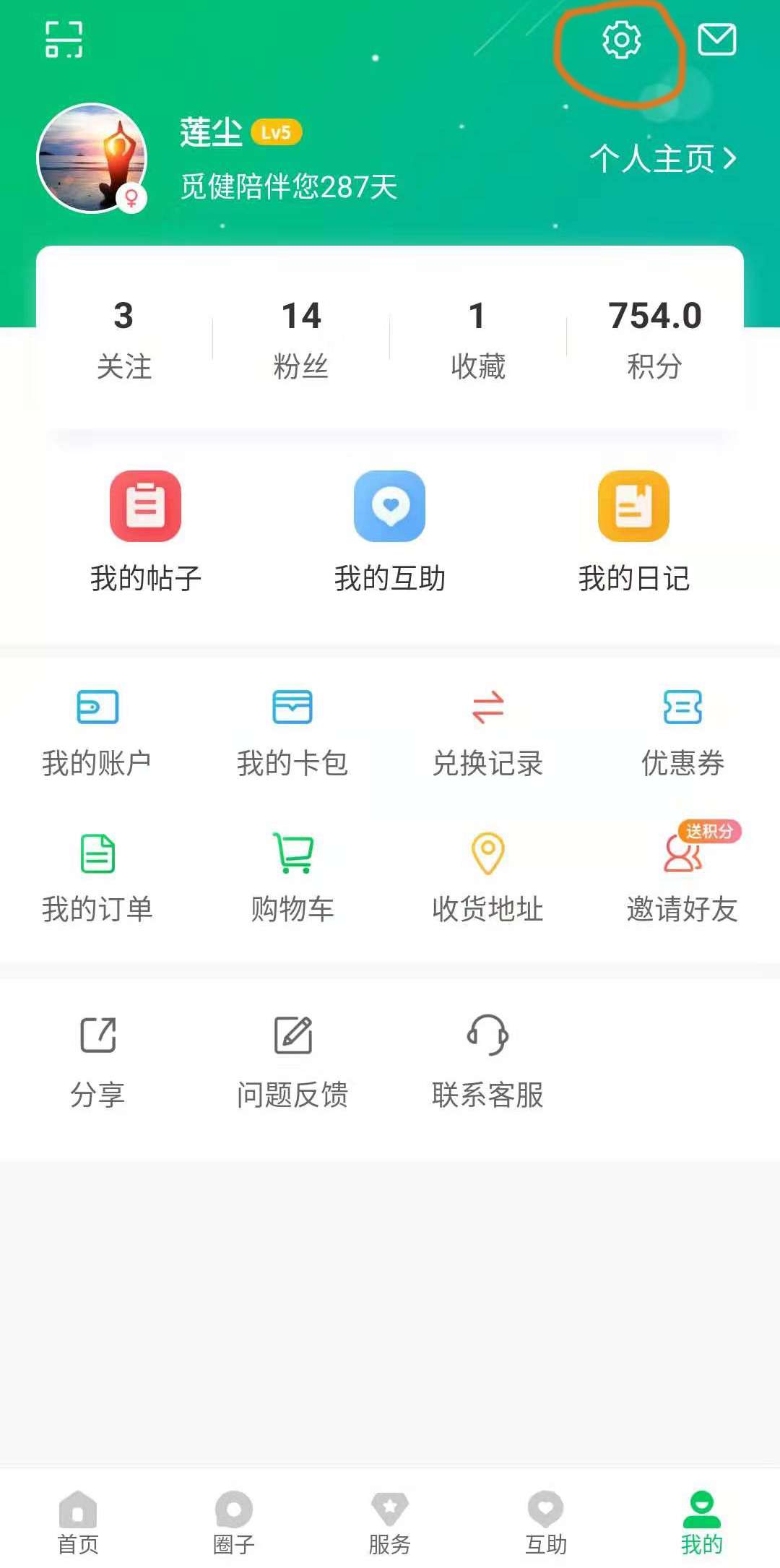Open the 问题反馈 feedback page
The height and width of the screenshot is (1568, 780).
click(x=292, y=1039)
